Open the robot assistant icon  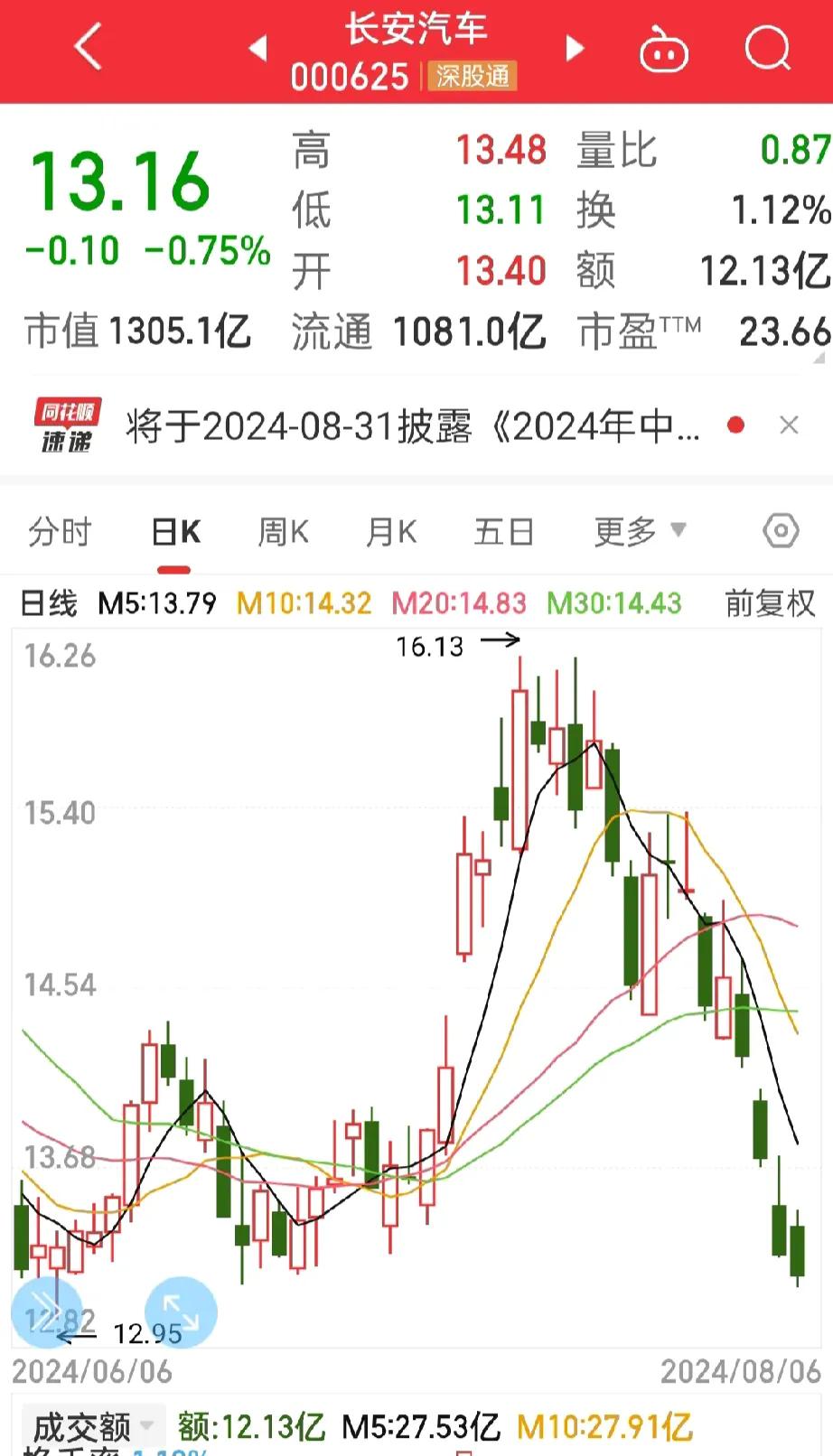664,50
